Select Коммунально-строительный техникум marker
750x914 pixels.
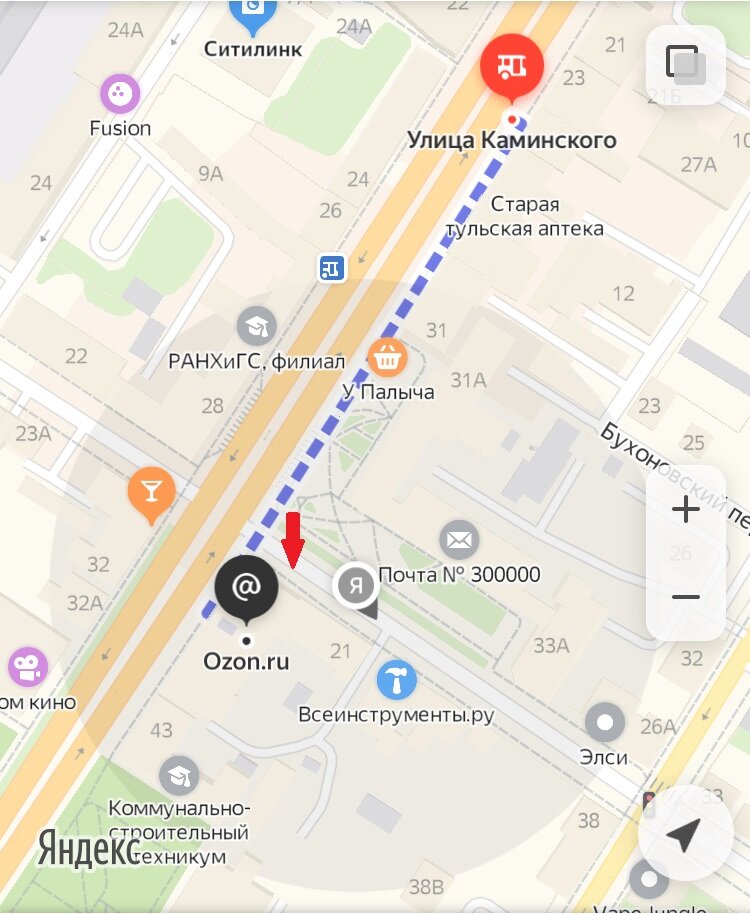point(179,776)
